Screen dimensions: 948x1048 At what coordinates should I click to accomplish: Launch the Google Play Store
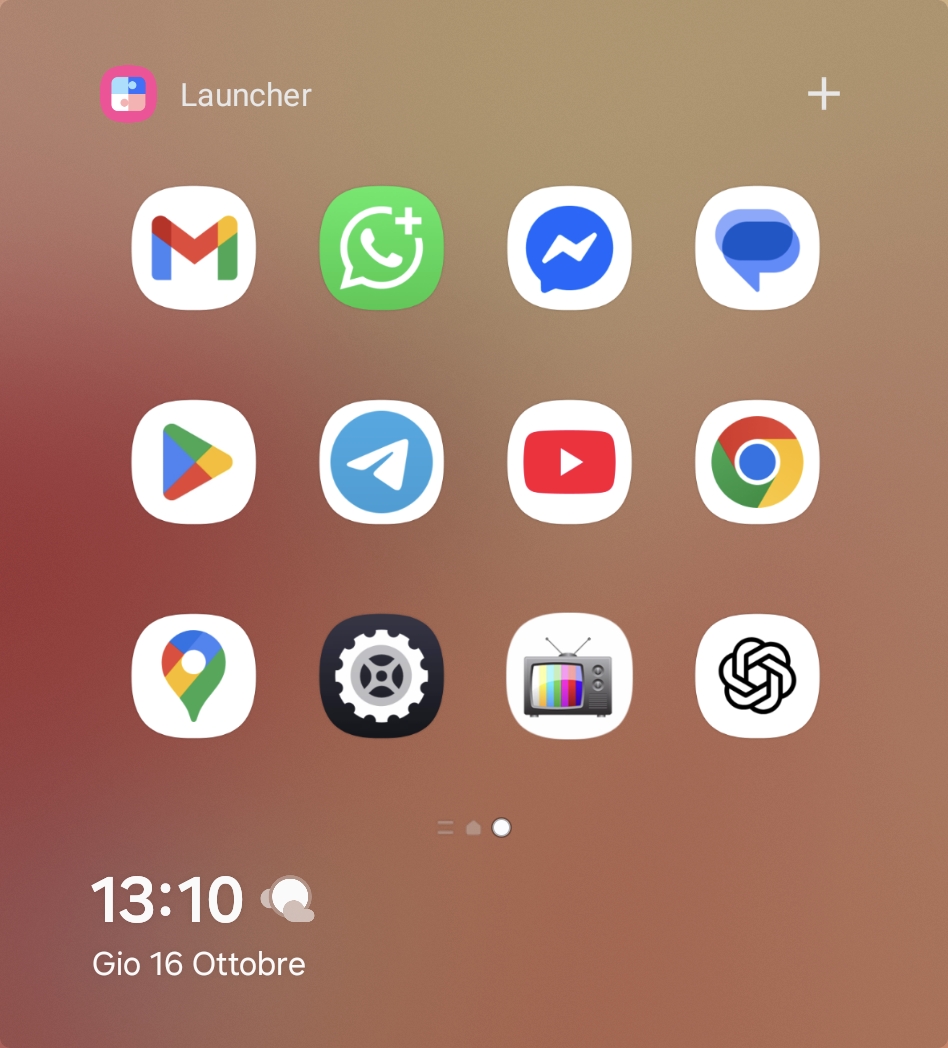[194, 462]
